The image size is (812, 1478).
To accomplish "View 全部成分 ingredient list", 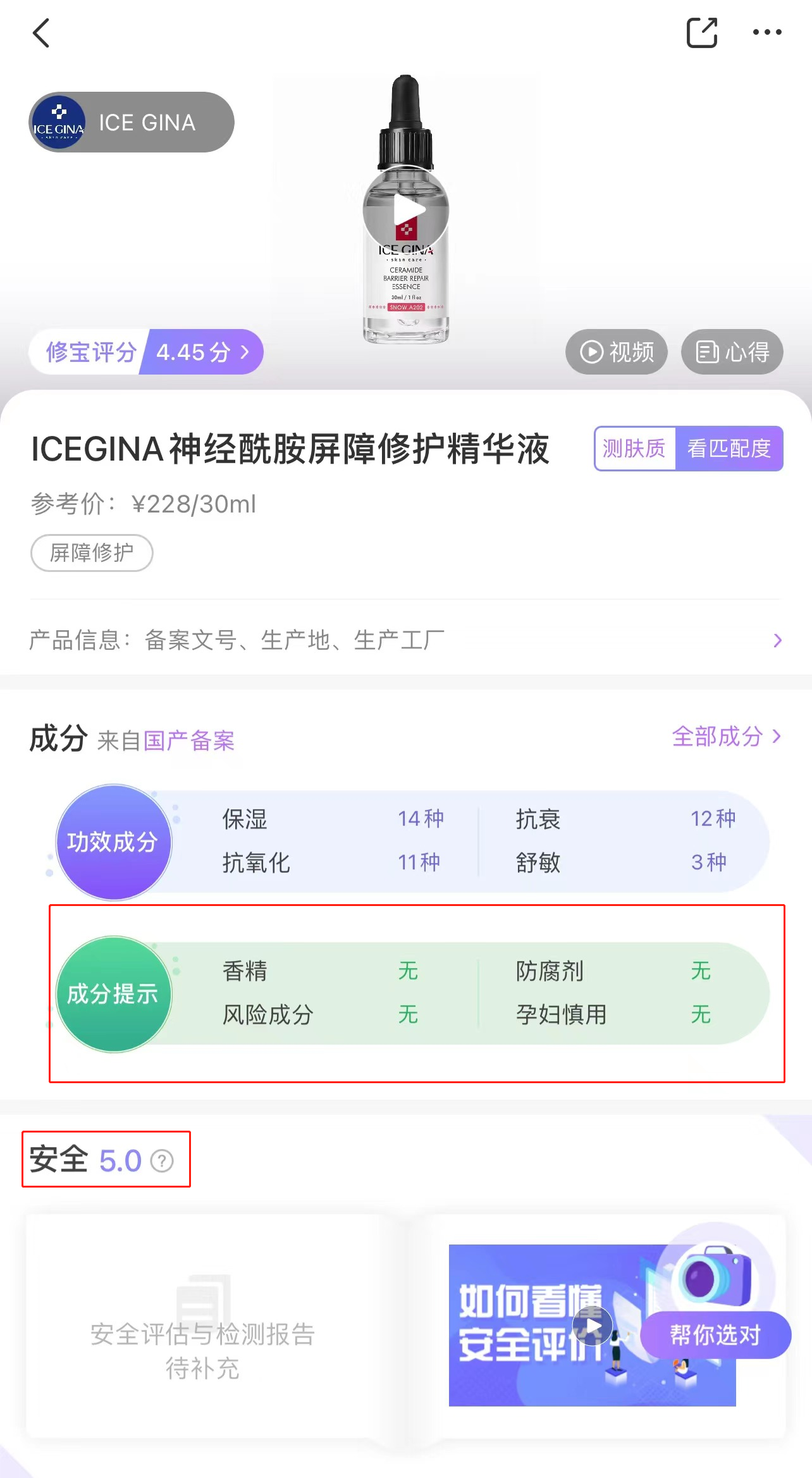I will click(726, 736).
